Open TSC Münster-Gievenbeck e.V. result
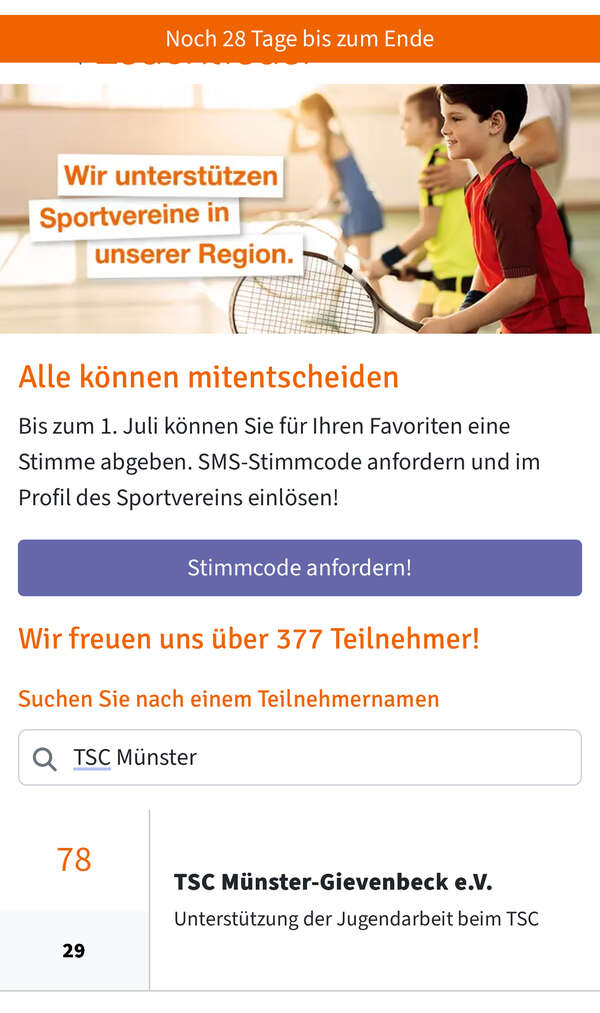 [x=333, y=883]
